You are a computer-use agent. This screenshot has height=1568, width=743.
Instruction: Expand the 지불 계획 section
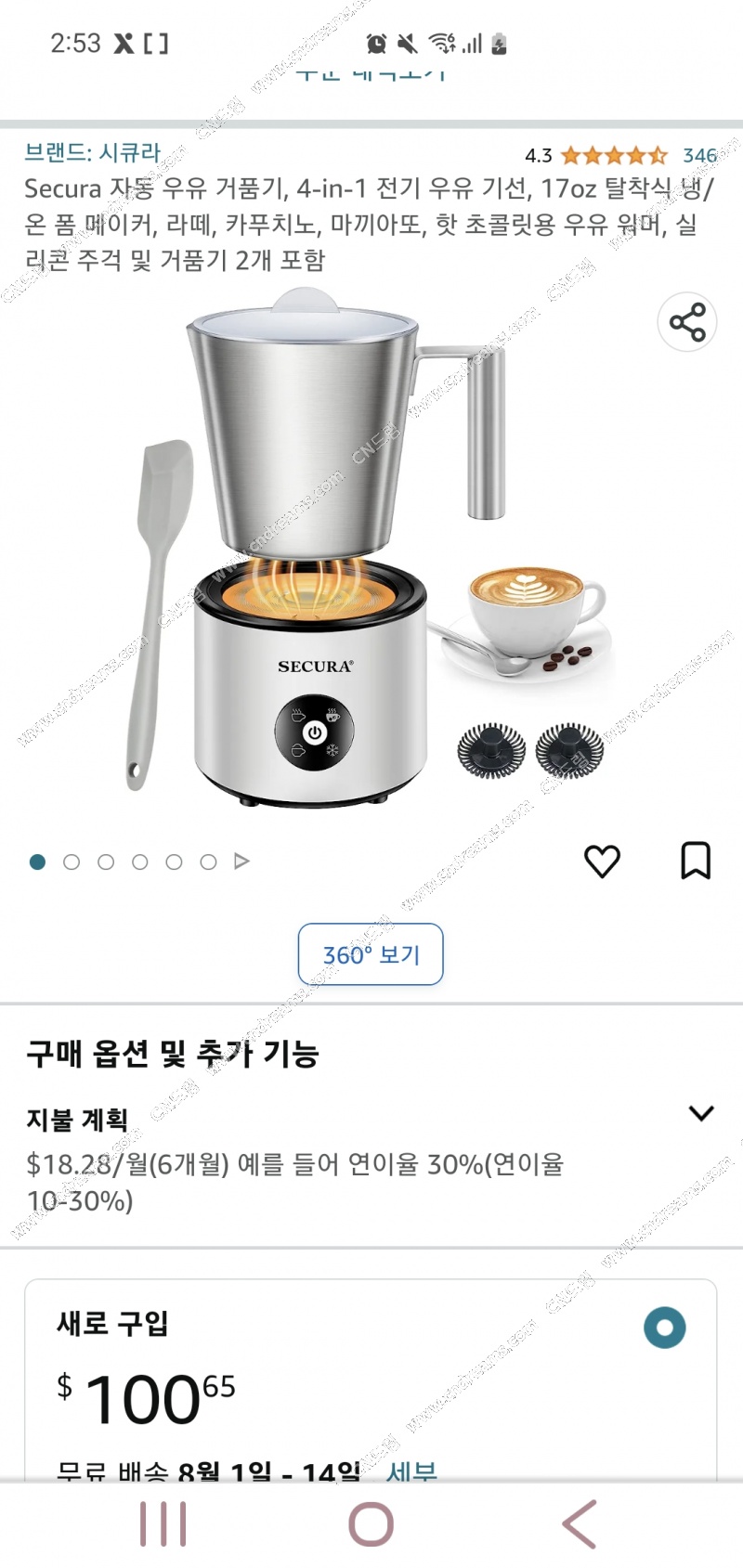pyautogui.click(x=701, y=1113)
